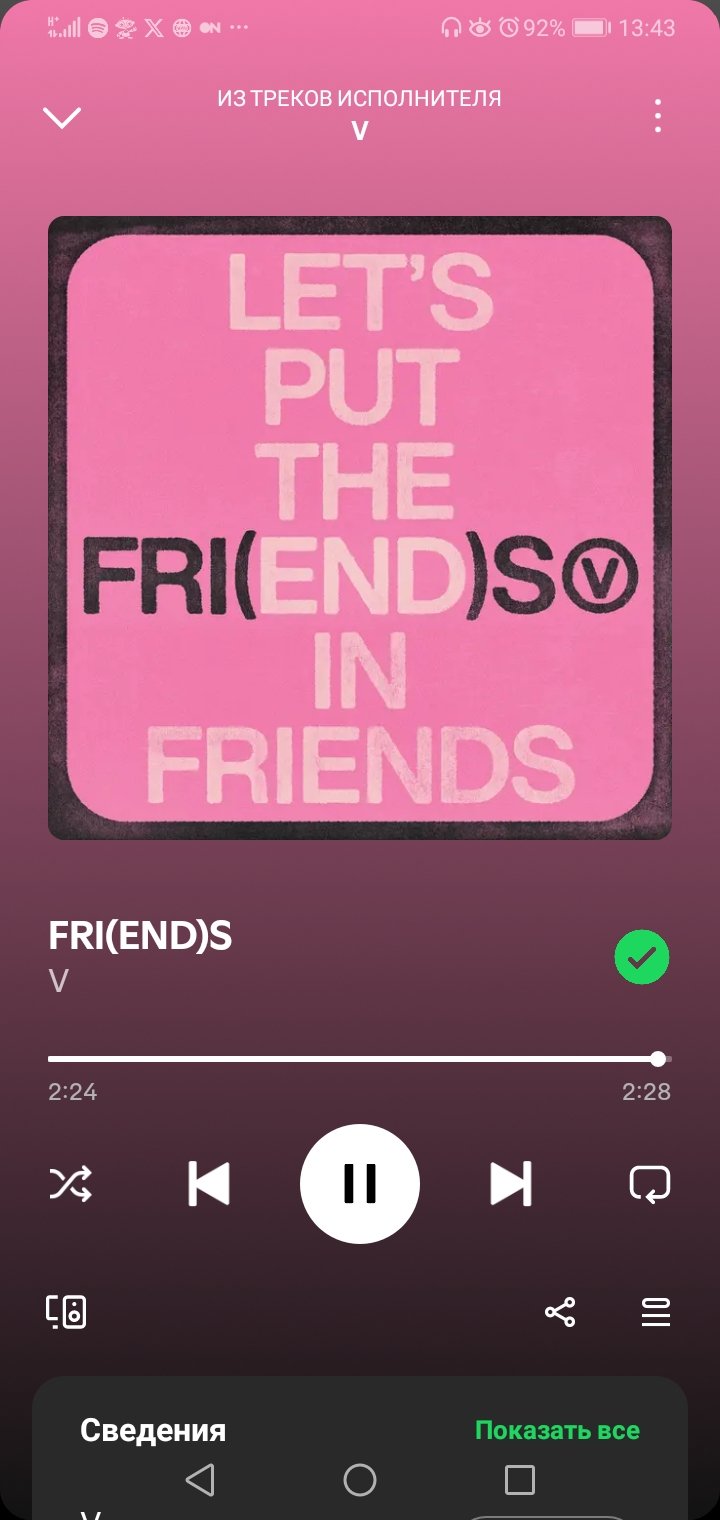Screen dimensions: 720x1520
Task: Go to the system home screen
Action: (360, 1480)
